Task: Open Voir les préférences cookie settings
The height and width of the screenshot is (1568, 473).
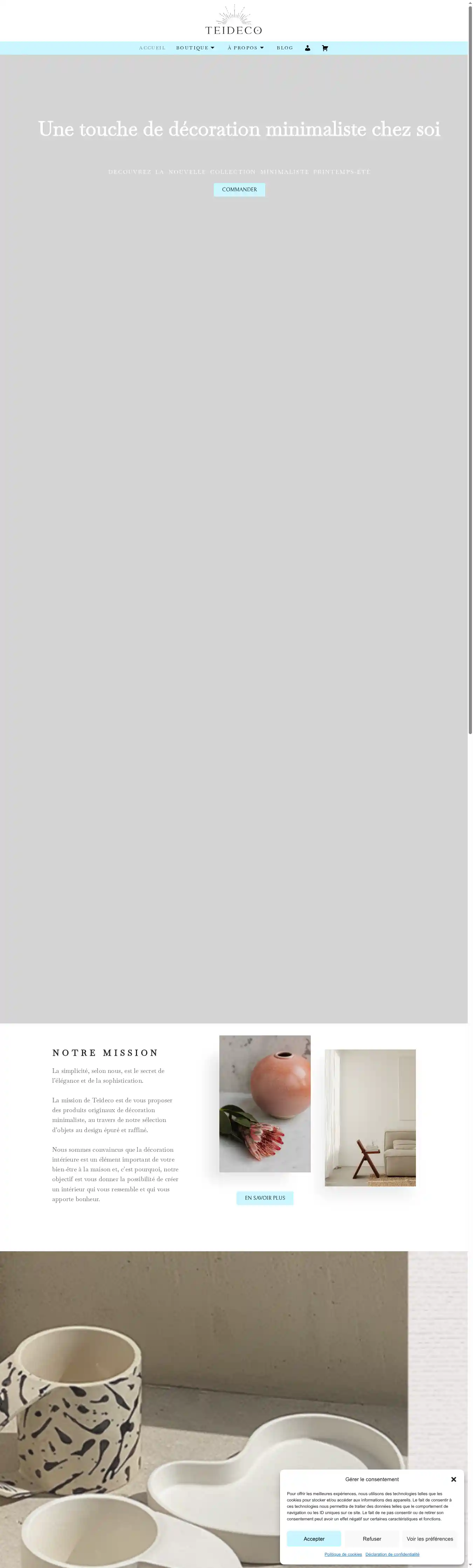Action: 429,1538
